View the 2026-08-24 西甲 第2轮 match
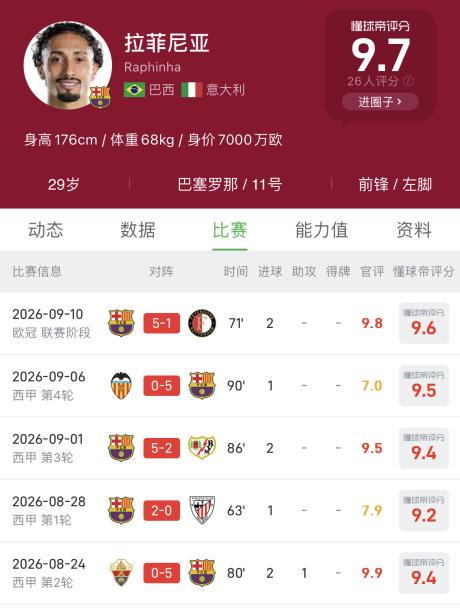 tap(230, 573)
